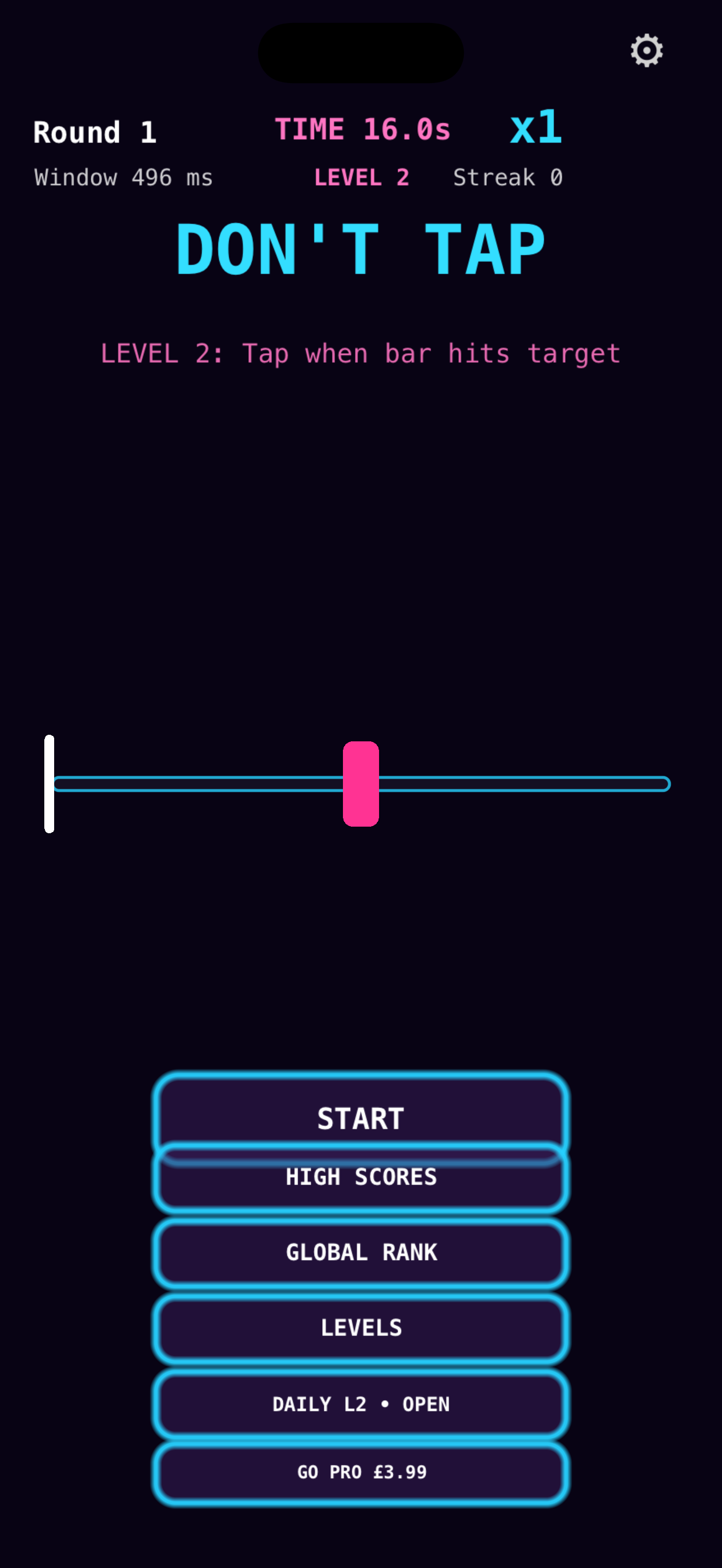Tap the black notch area at the top
This screenshot has height=1568, width=722.
[x=360, y=52]
